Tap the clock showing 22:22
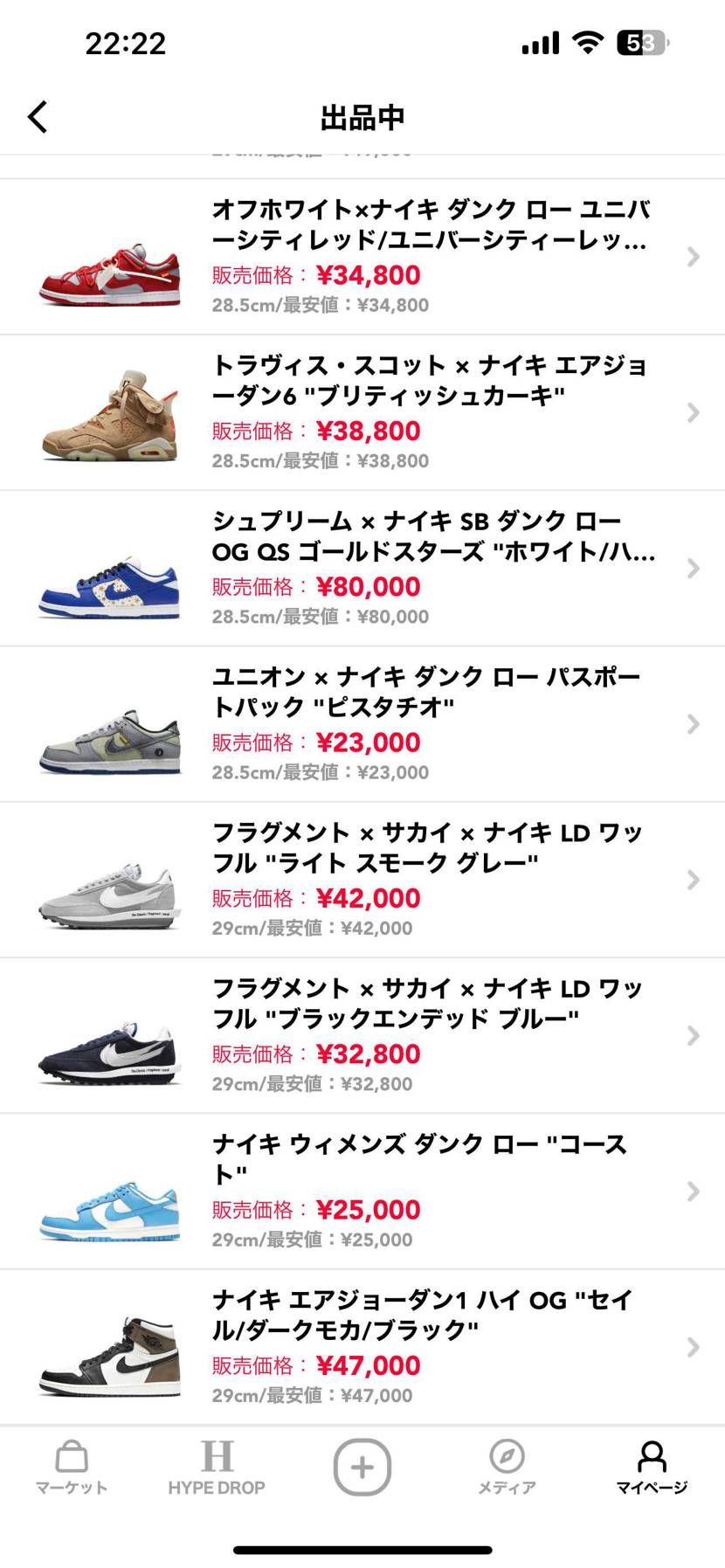Image resolution: width=725 pixels, height=1568 pixels. [125, 44]
